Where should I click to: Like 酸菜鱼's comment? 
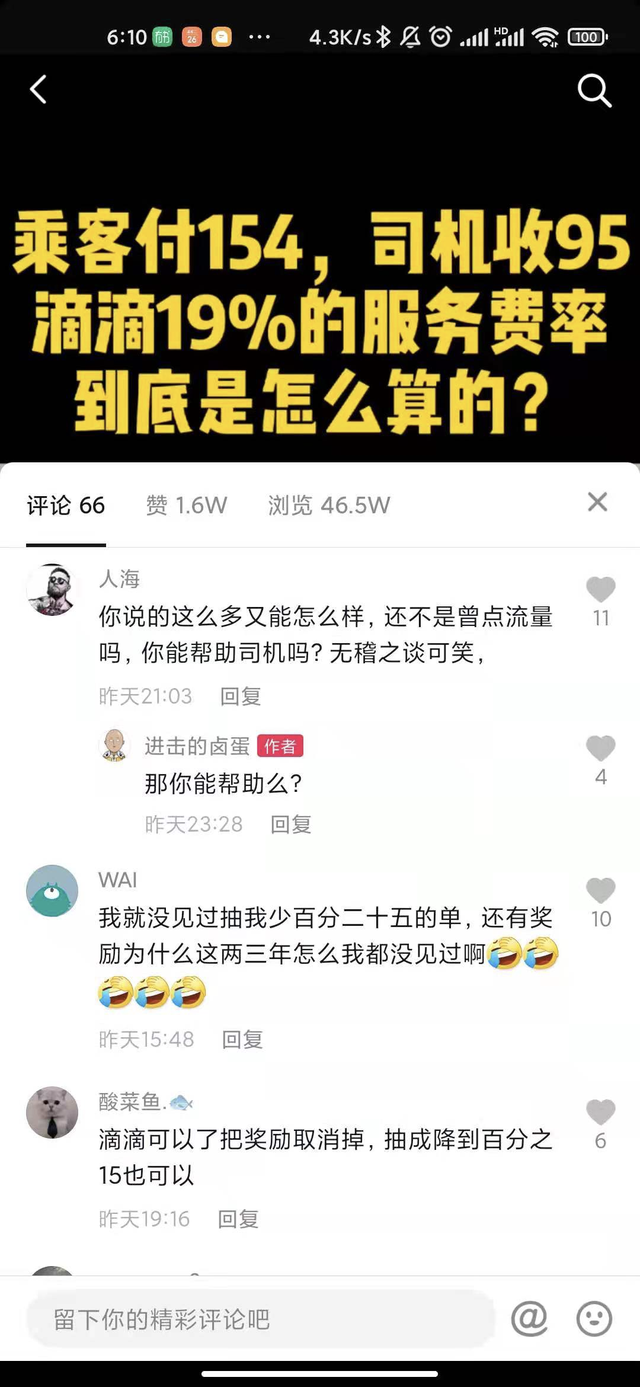601,1112
